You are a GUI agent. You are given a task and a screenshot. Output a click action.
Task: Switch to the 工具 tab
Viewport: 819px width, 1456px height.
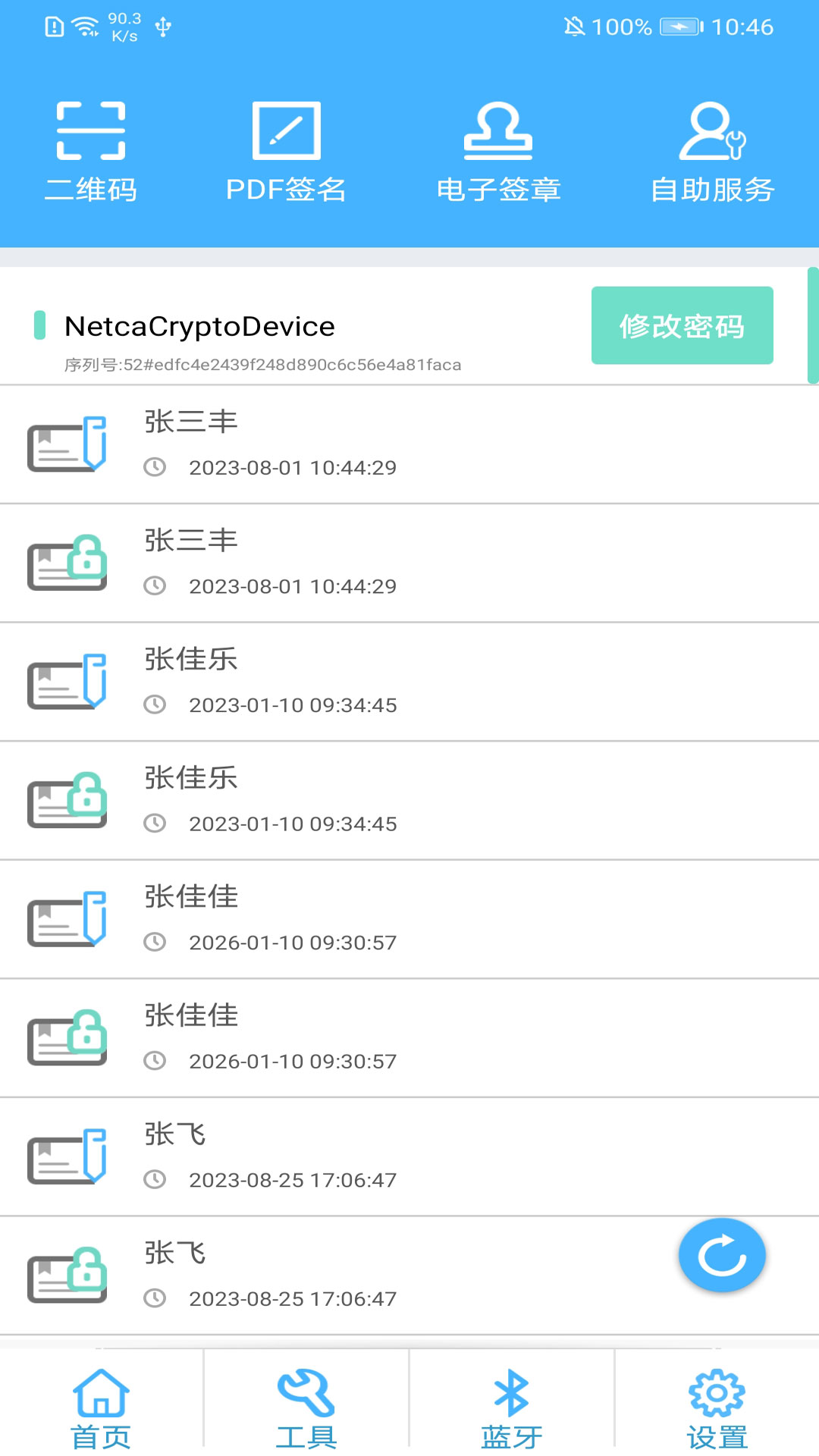(306, 1407)
